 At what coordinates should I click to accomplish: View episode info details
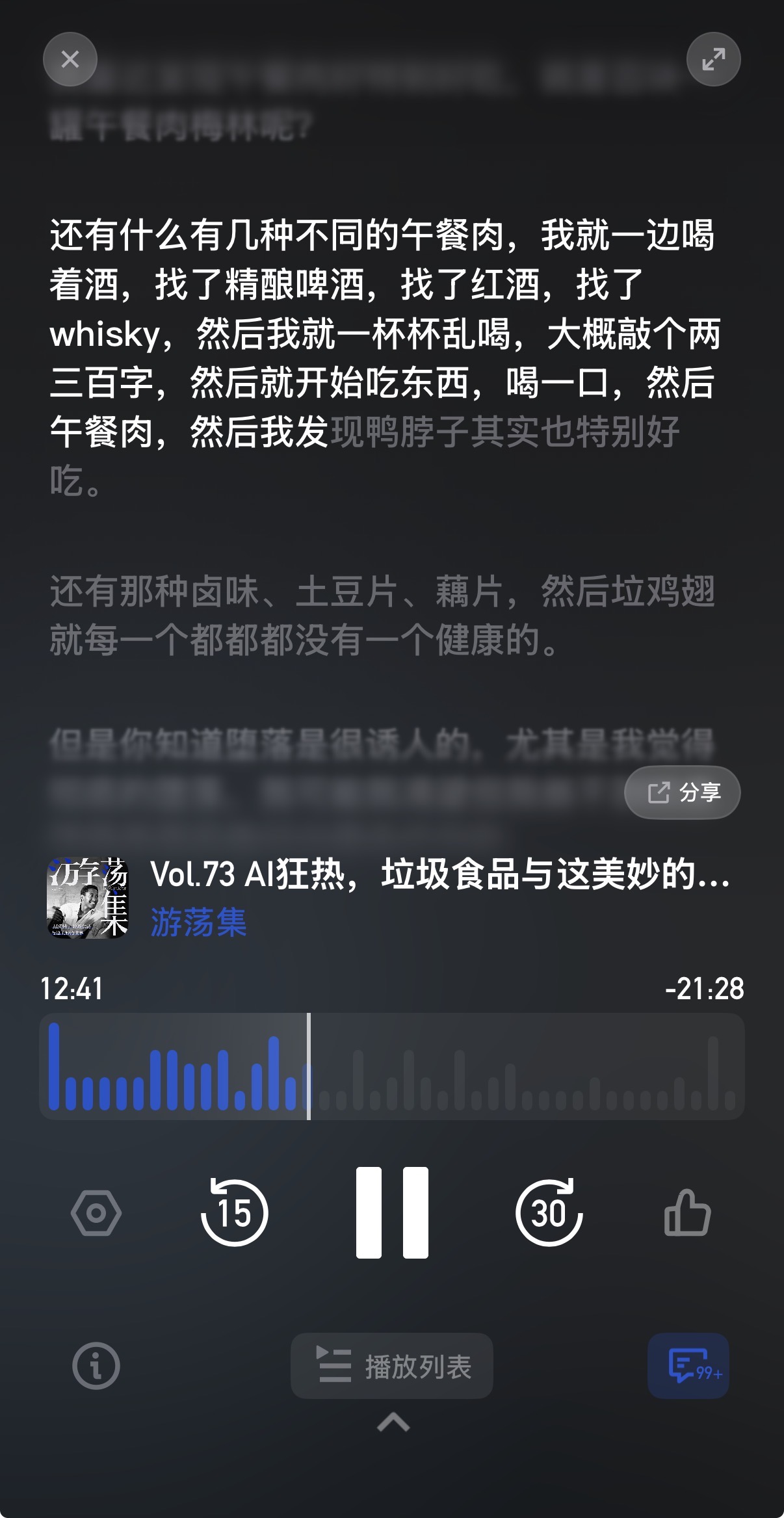point(96,1366)
